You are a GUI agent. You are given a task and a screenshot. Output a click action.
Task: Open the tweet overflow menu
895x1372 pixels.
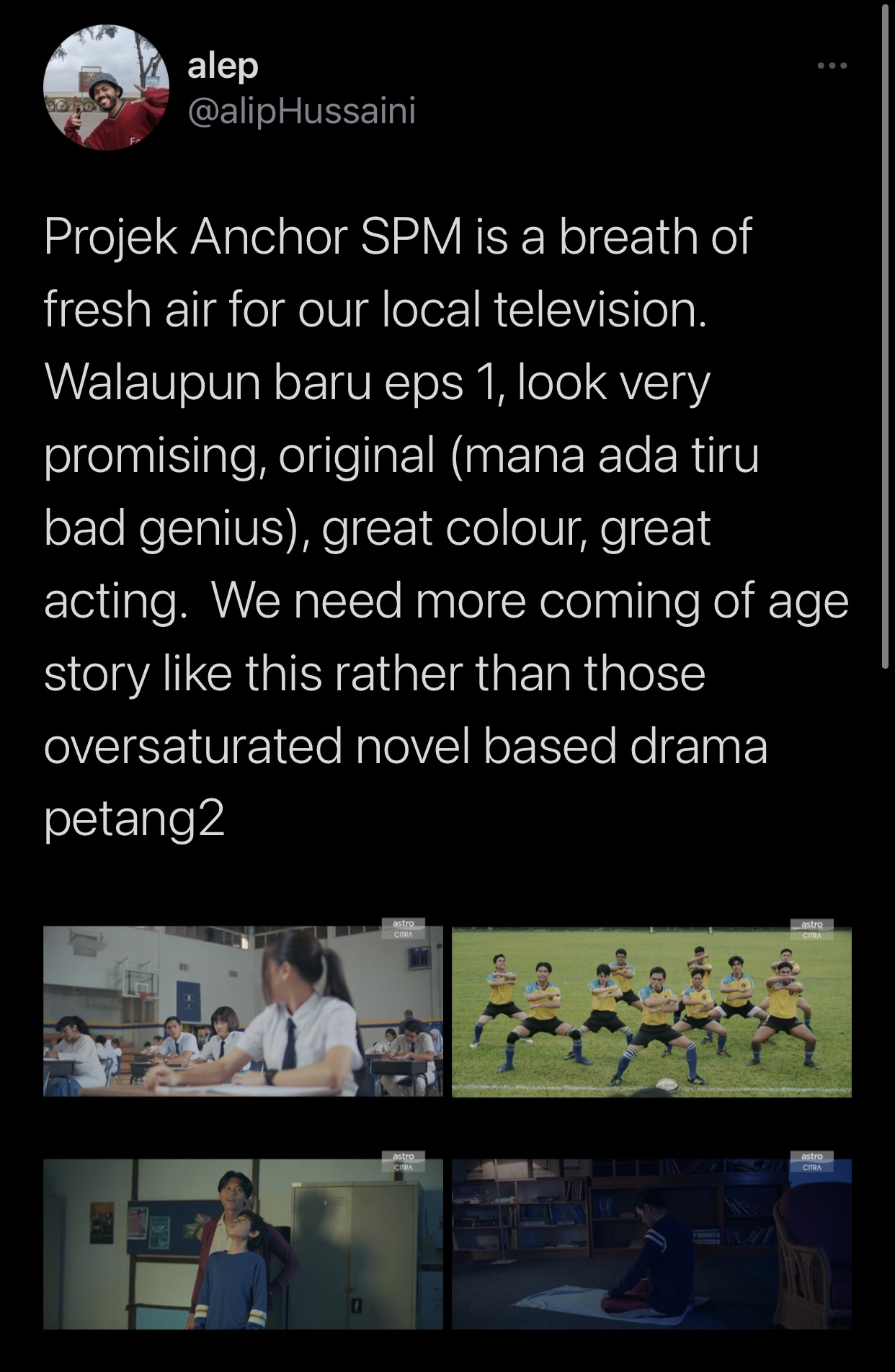click(x=832, y=66)
